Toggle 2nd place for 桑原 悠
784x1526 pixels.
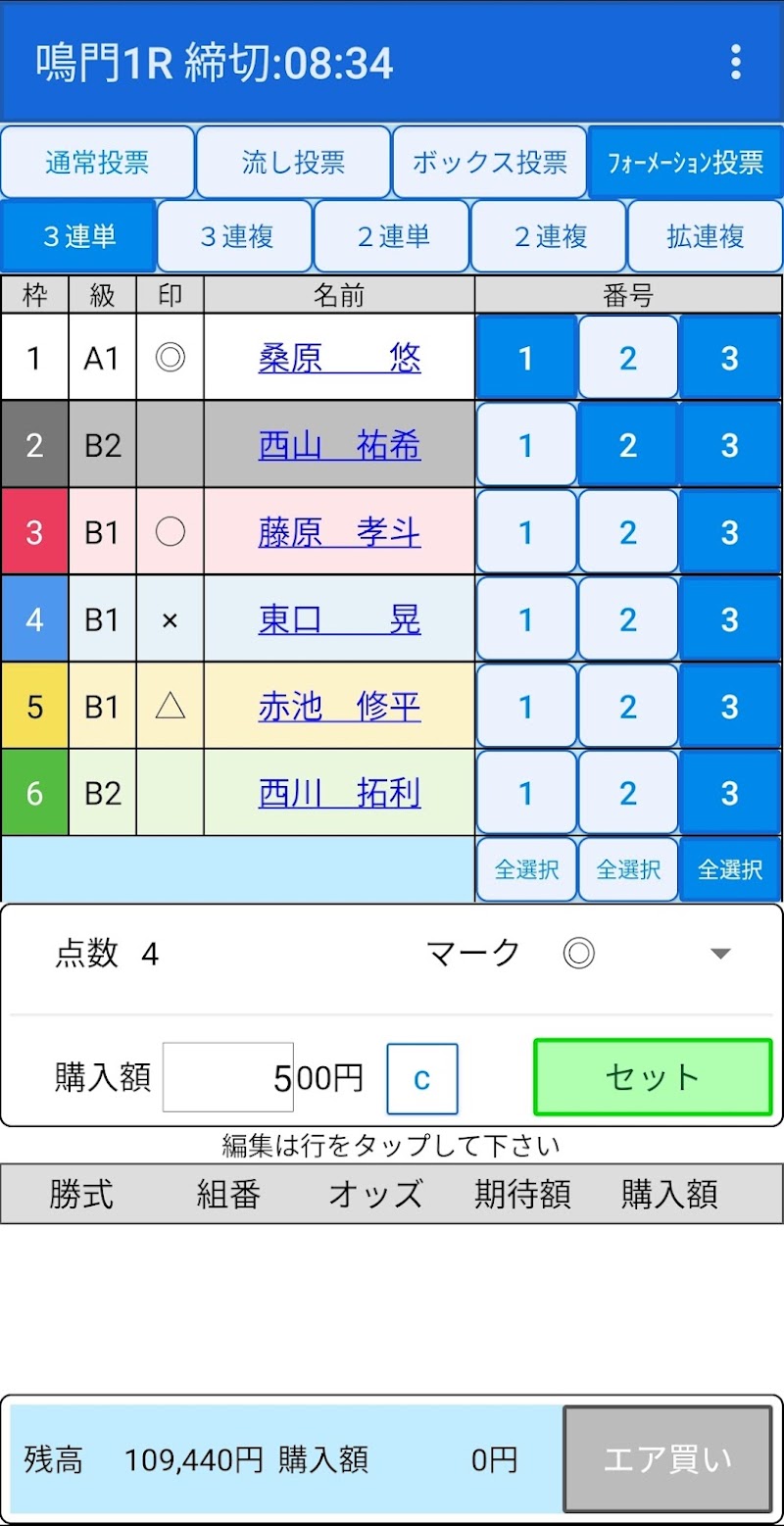(628, 359)
